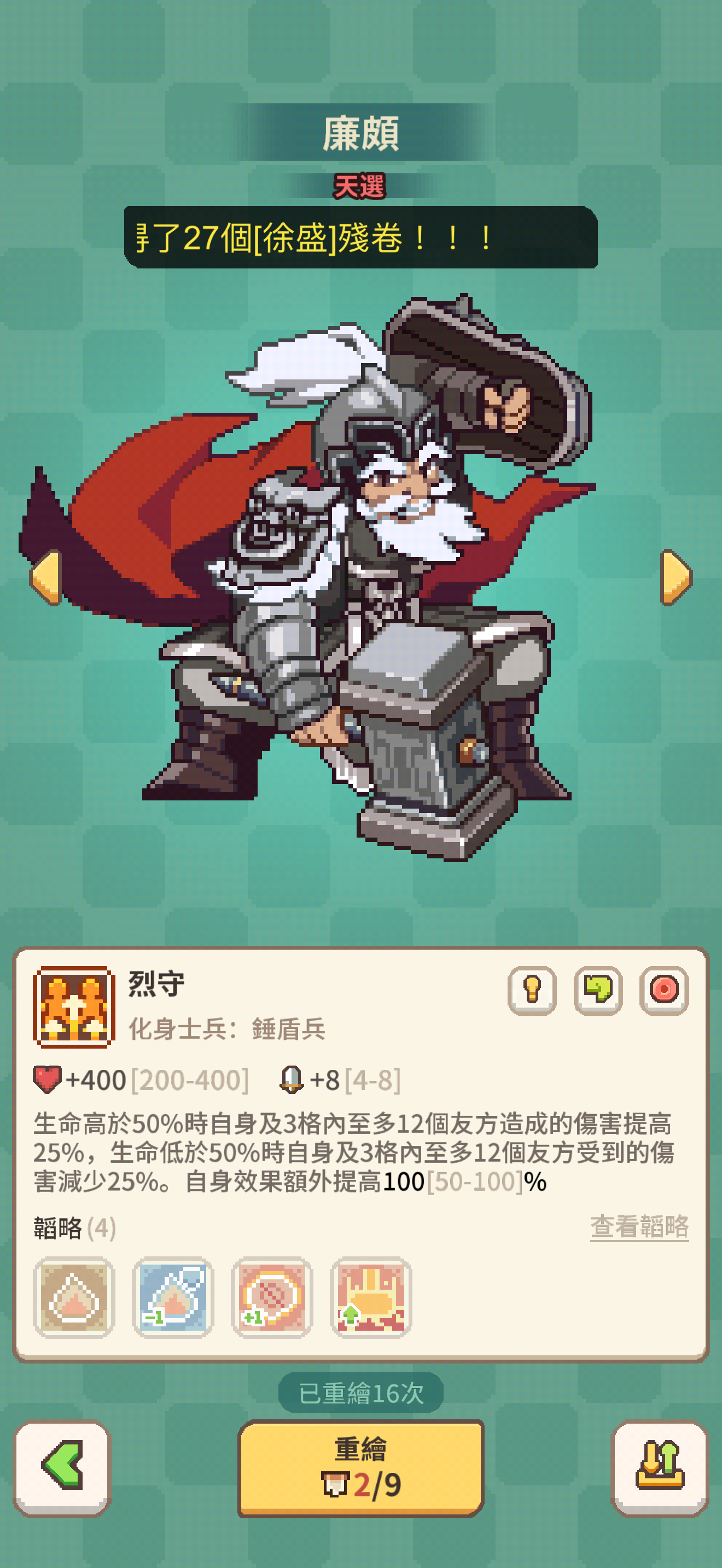Image resolution: width=722 pixels, height=1568 pixels.
Task: Tap the lightbulb hint icon
Action: click(x=532, y=990)
